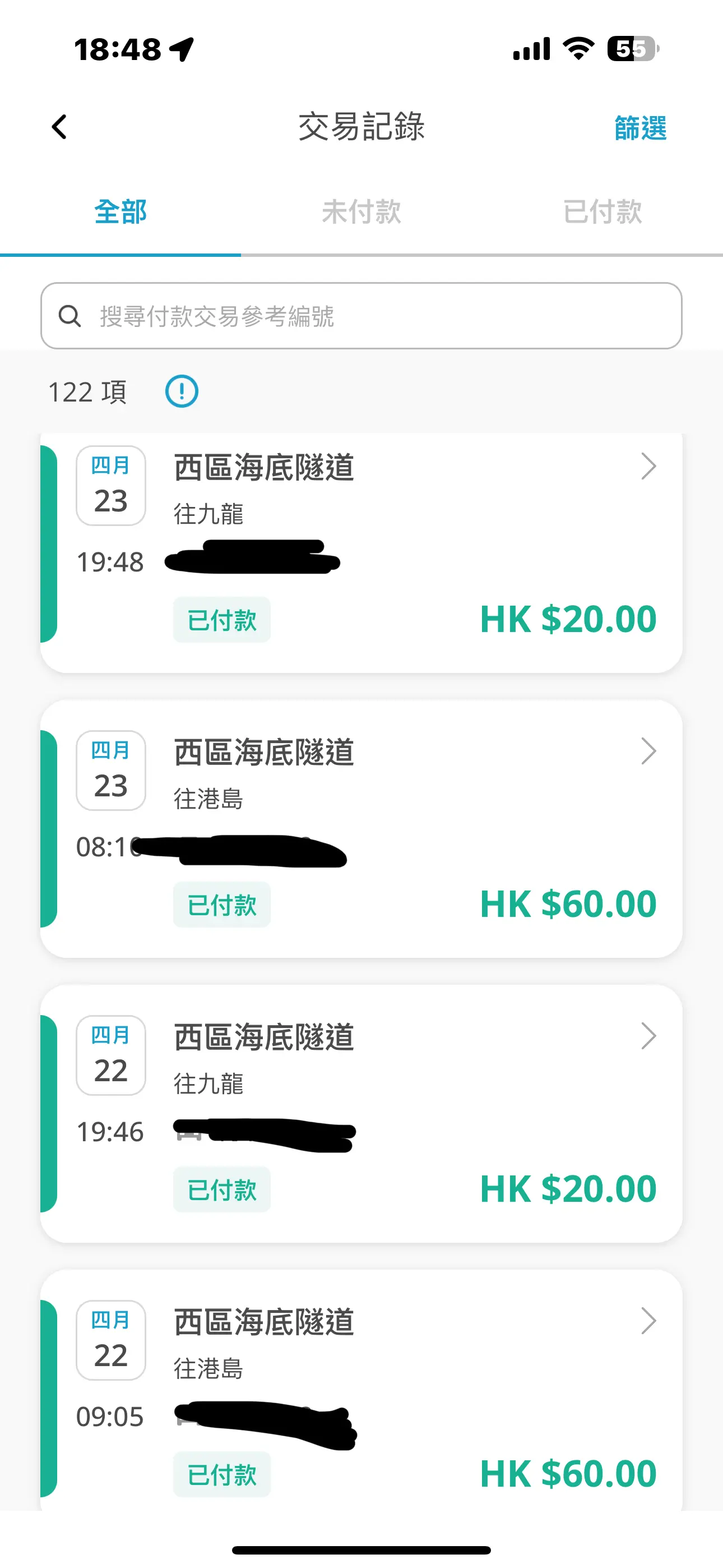Open the info icon beside 122 項
The width and height of the screenshot is (723, 1568).
pos(182,391)
